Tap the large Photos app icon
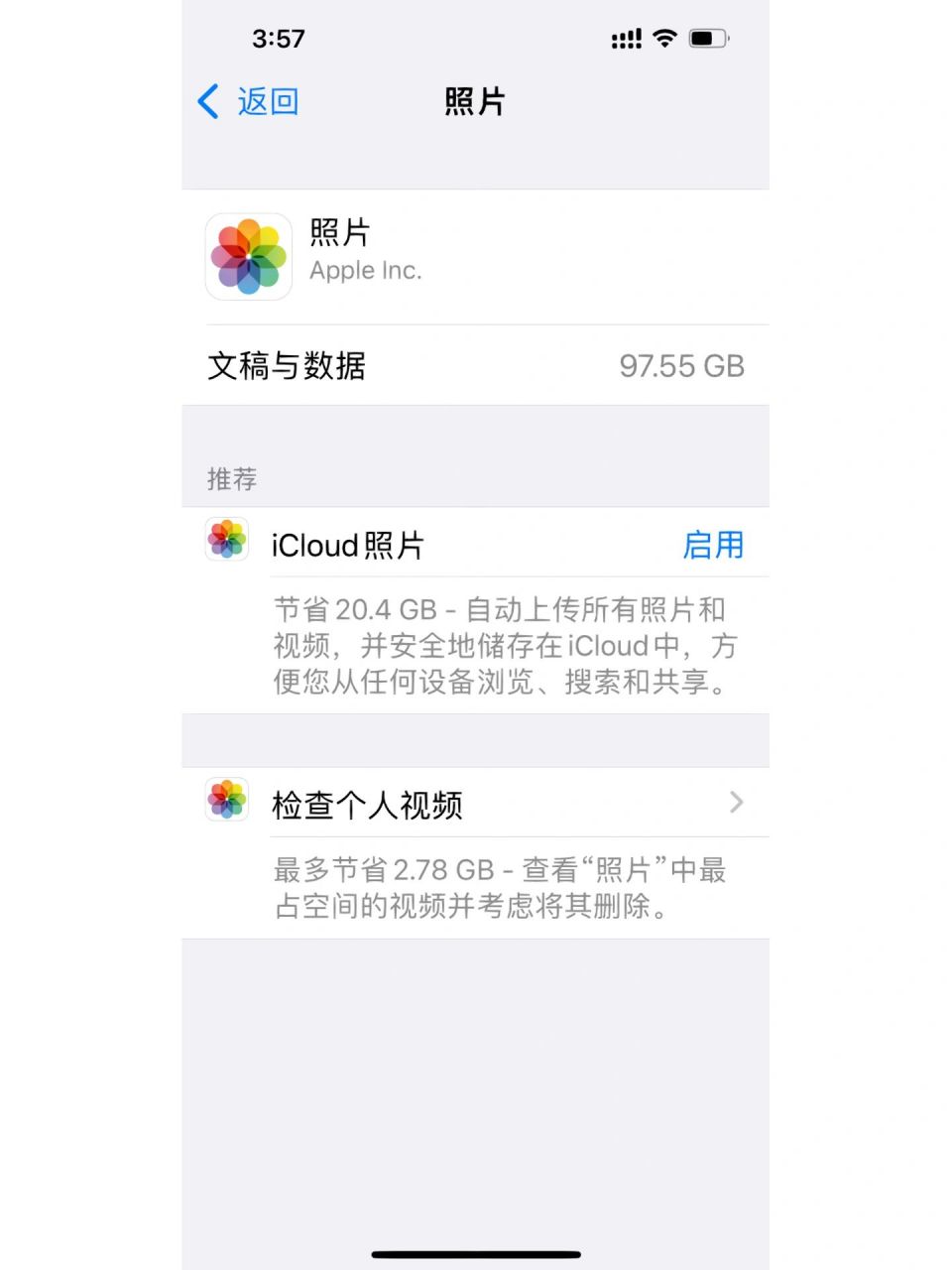Image resolution: width=952 pixels, height=1270 pixels. click(x=248, y=256)
